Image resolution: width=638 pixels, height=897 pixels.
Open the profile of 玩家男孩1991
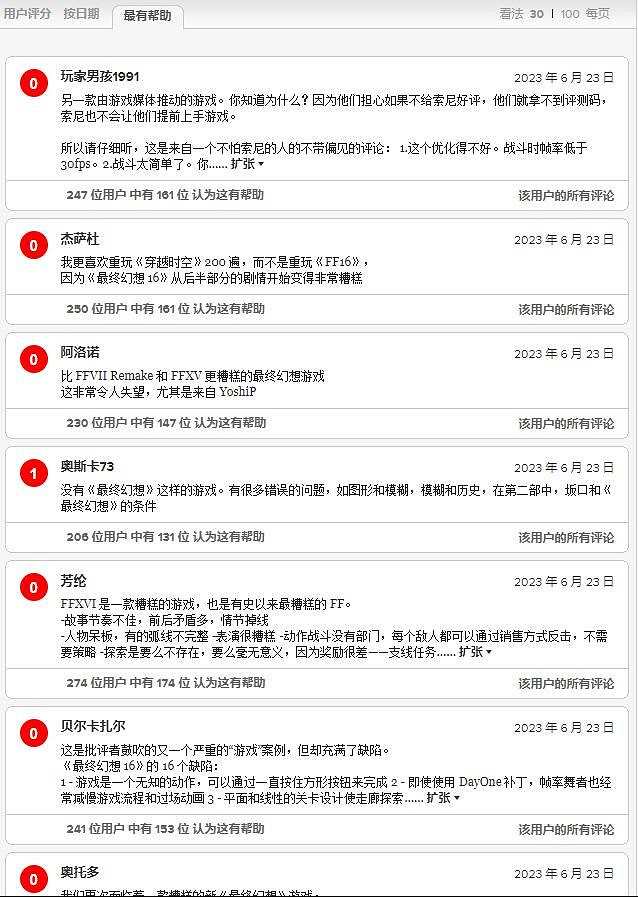(100, 76)
